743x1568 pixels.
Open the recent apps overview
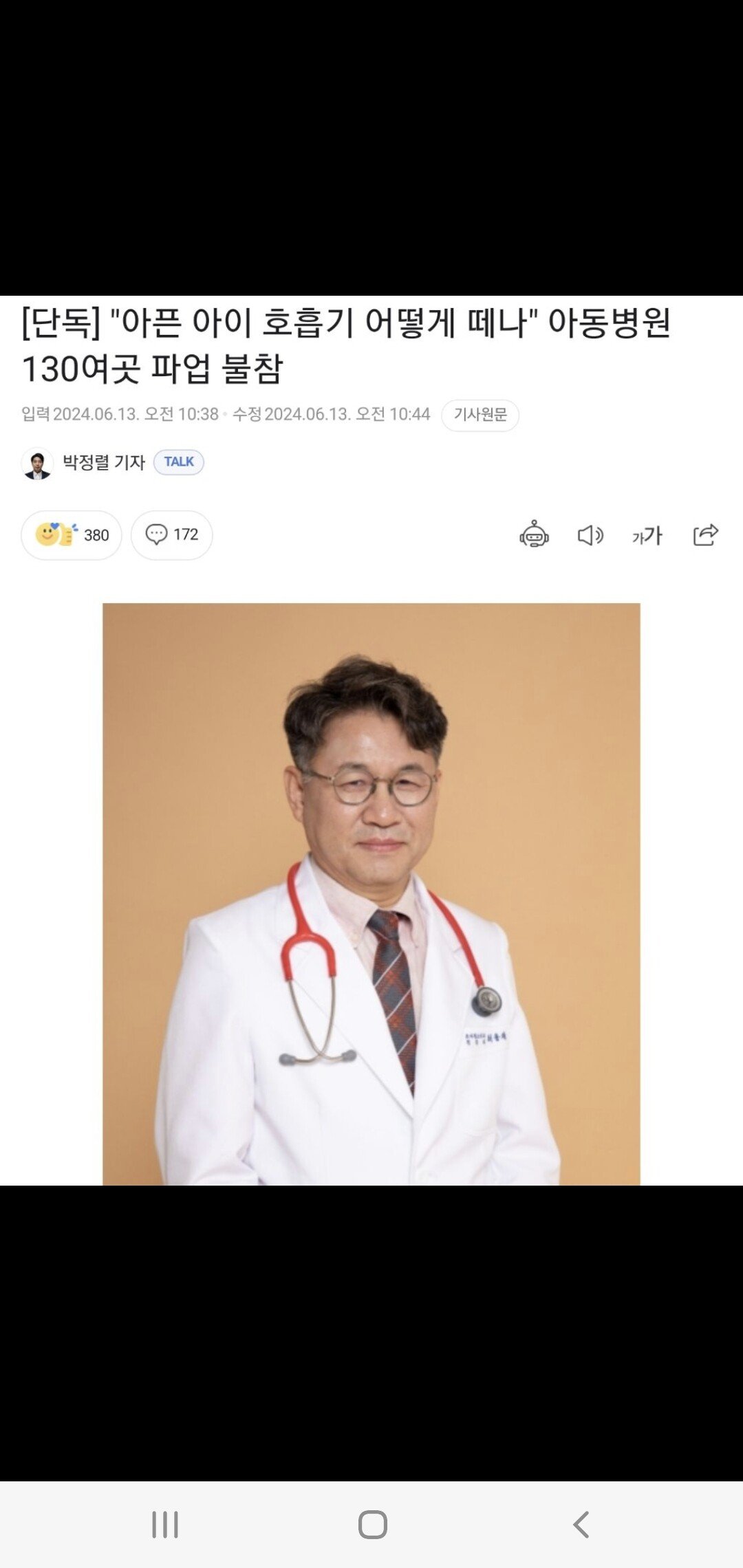pos(165,1525)
